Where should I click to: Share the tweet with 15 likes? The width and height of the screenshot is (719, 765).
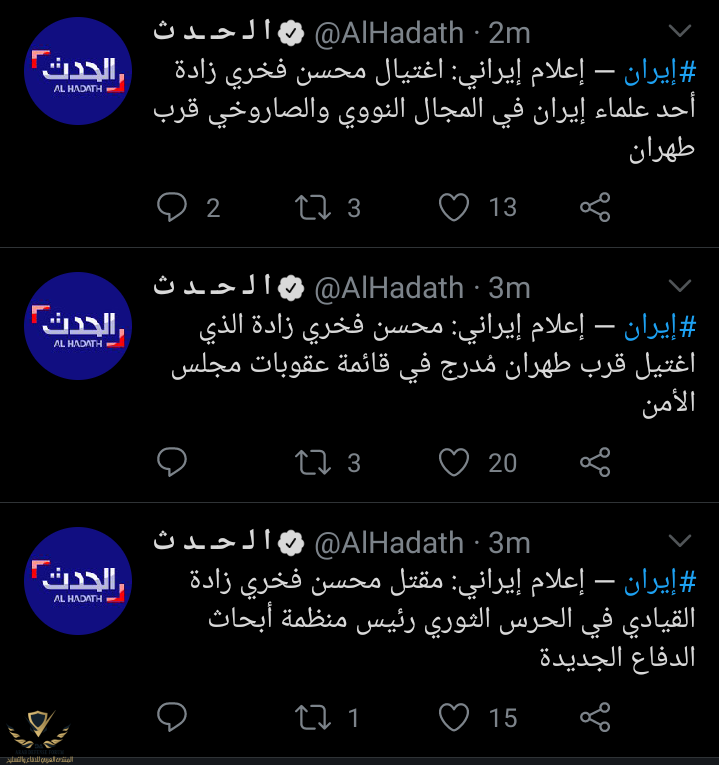[x=595, y=717]
